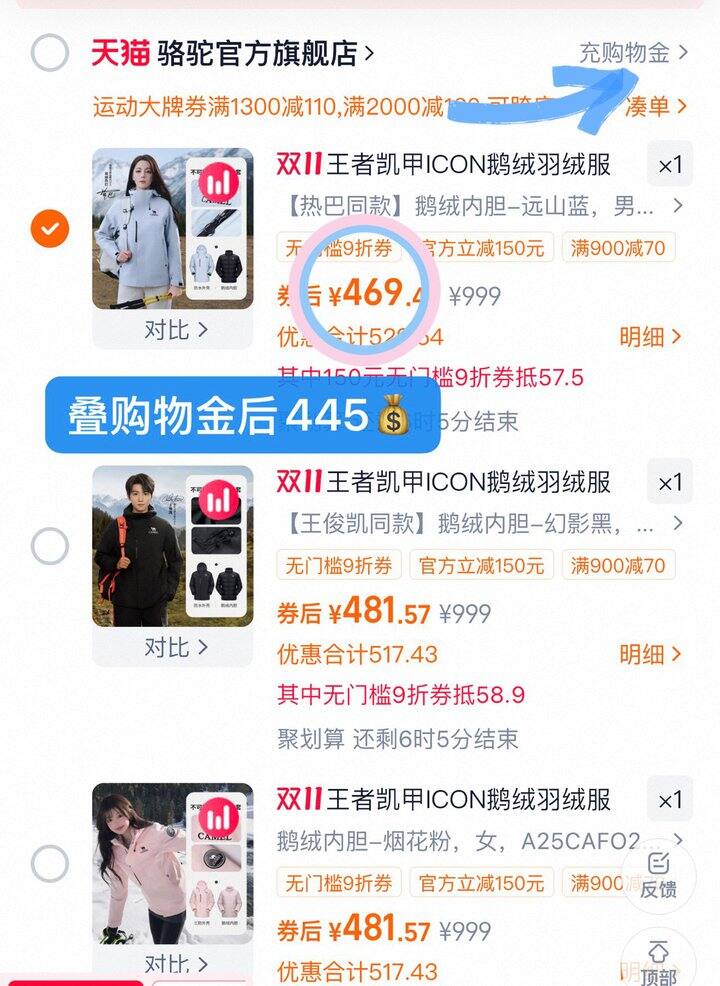Open the 远山蓝 jacket product image
The height and width of the screenshot is (986, 720).
(x=172, y=229)
